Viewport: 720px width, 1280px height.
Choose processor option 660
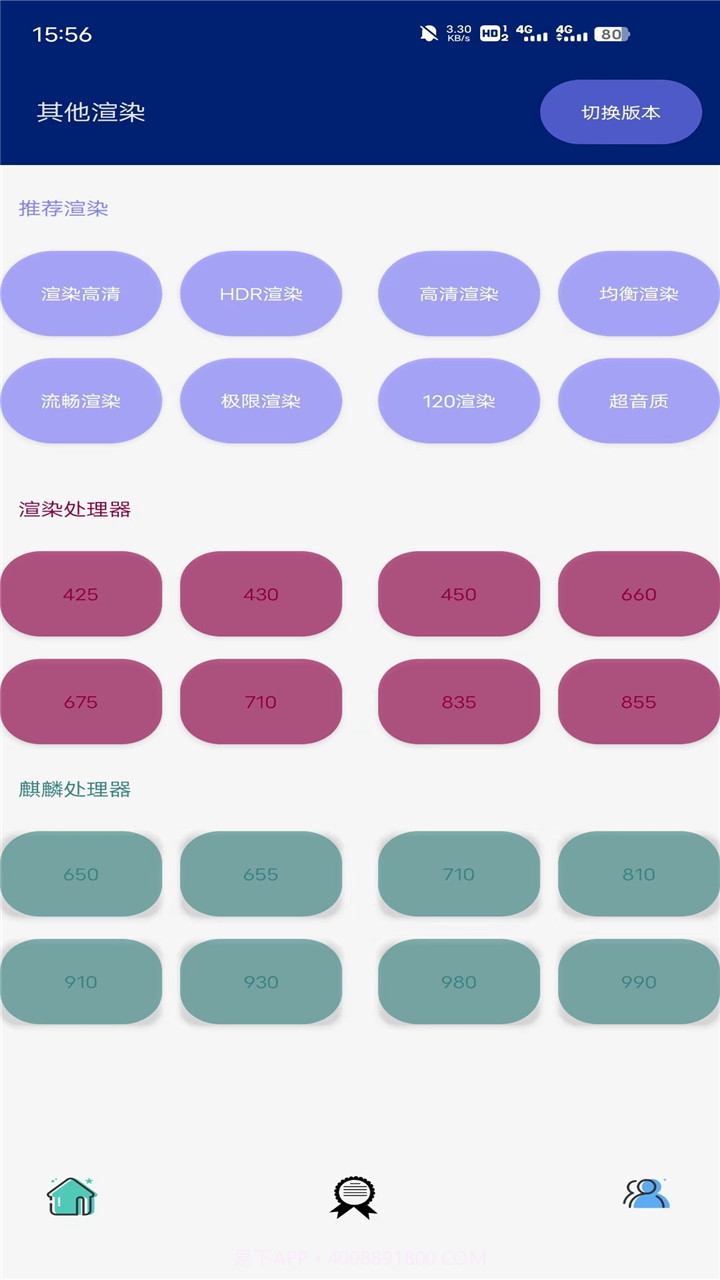coord(639,594)
